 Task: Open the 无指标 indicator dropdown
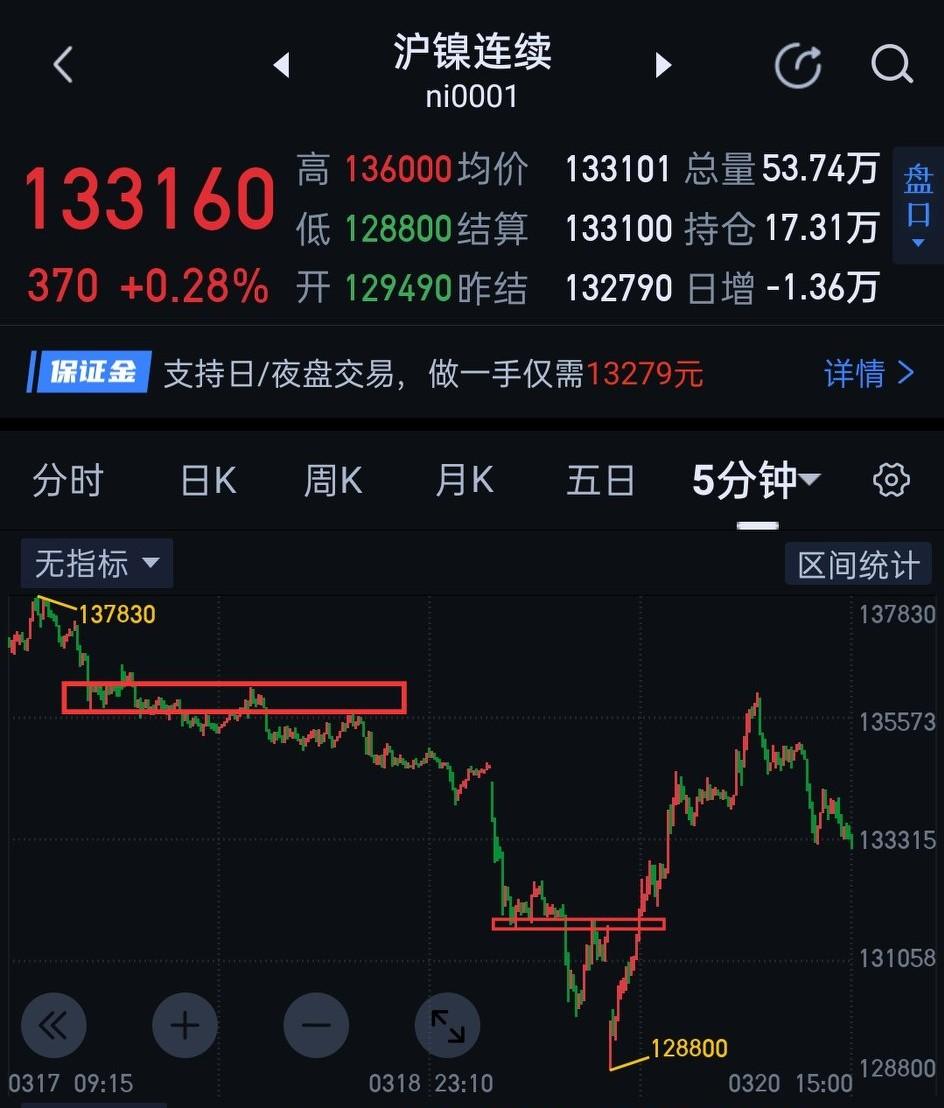point(96,563)
